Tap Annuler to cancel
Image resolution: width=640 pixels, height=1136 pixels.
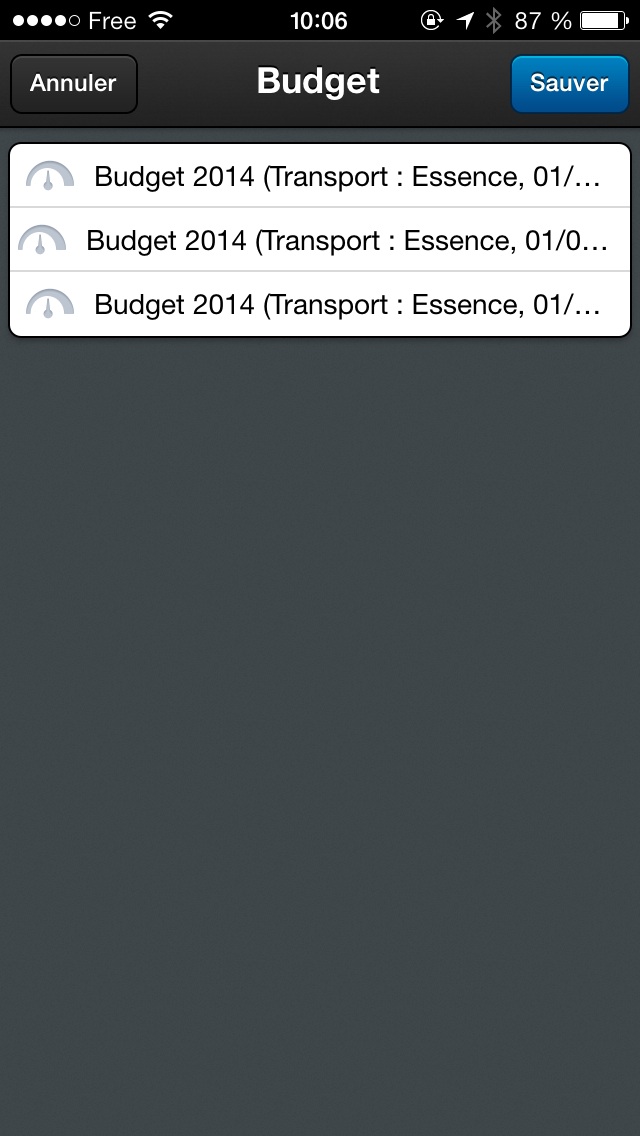point(73,83)
